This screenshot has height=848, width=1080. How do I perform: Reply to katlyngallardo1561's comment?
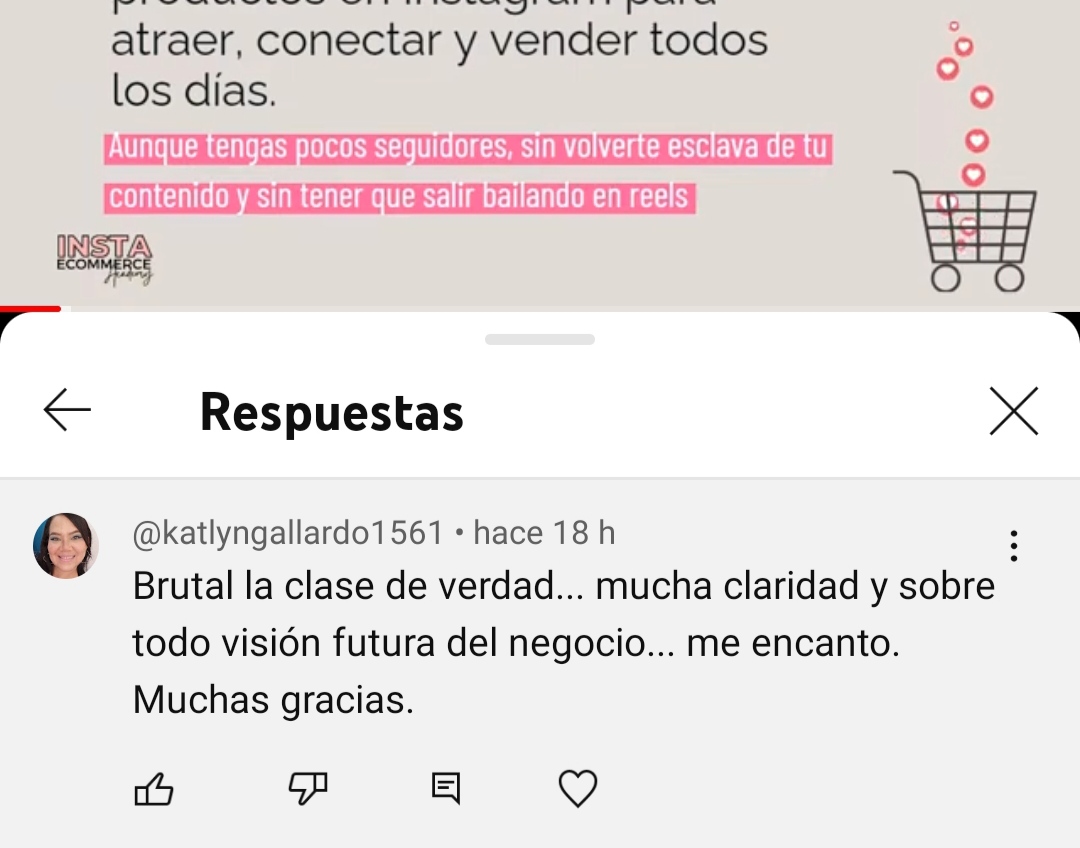coord(446,789)
